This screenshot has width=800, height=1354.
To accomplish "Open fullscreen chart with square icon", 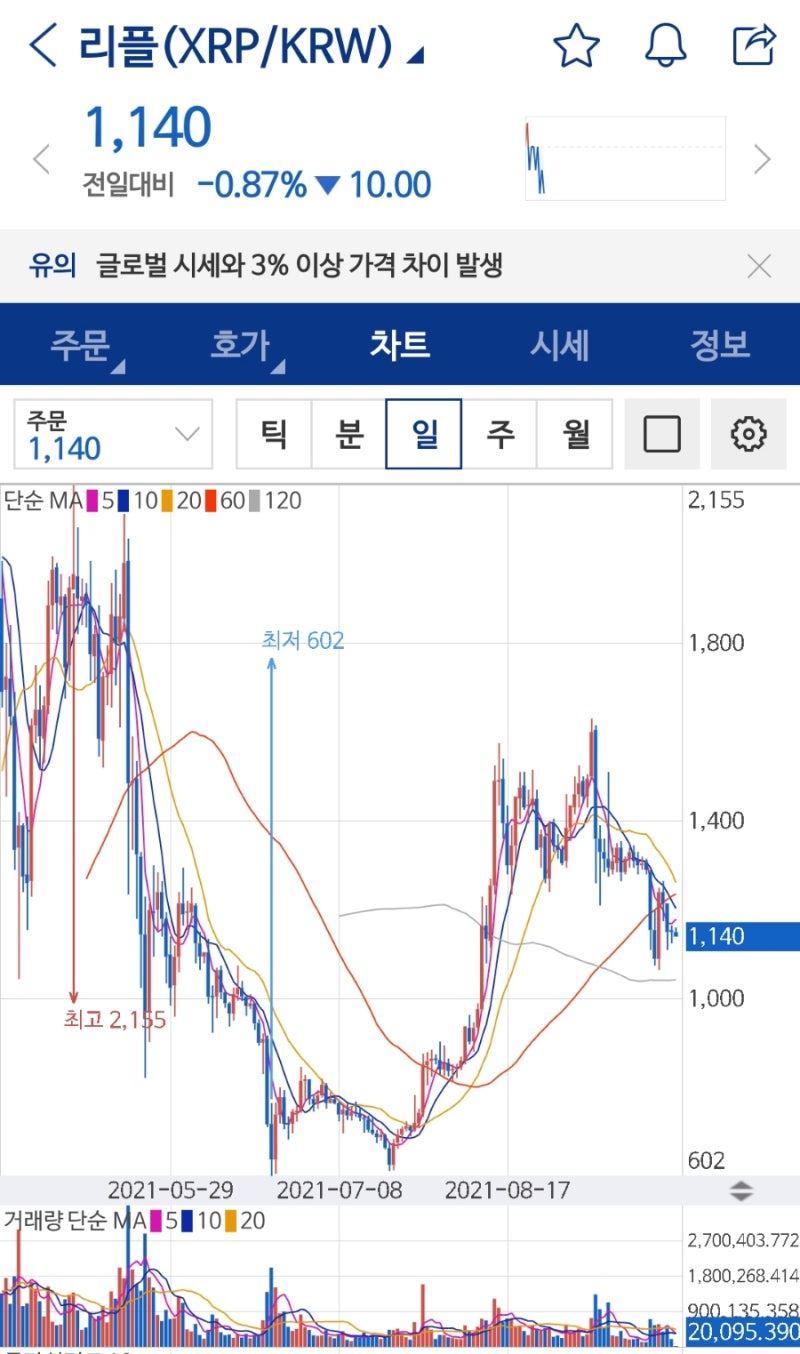I will 662,434.
